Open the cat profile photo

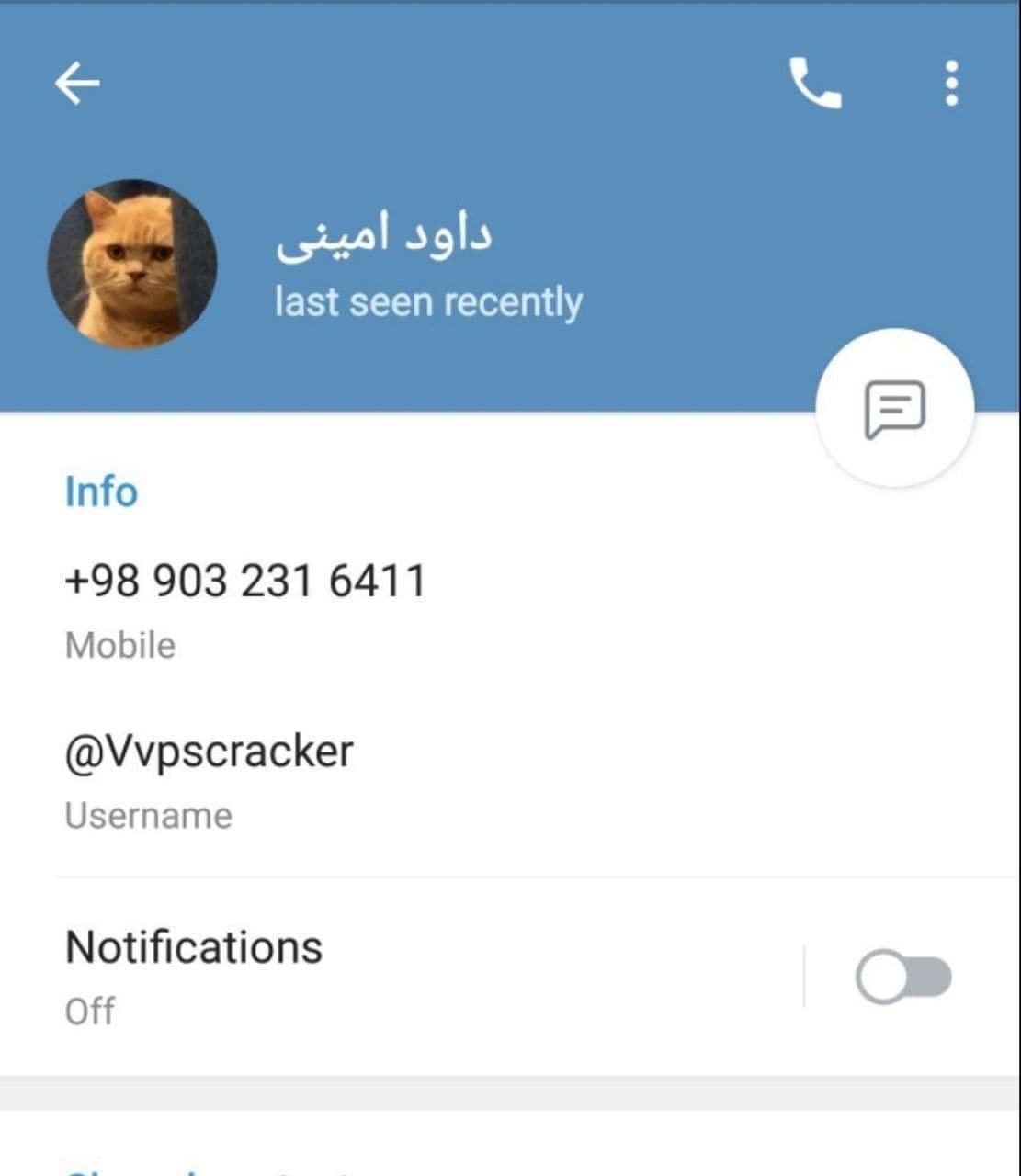click(132, 265)
